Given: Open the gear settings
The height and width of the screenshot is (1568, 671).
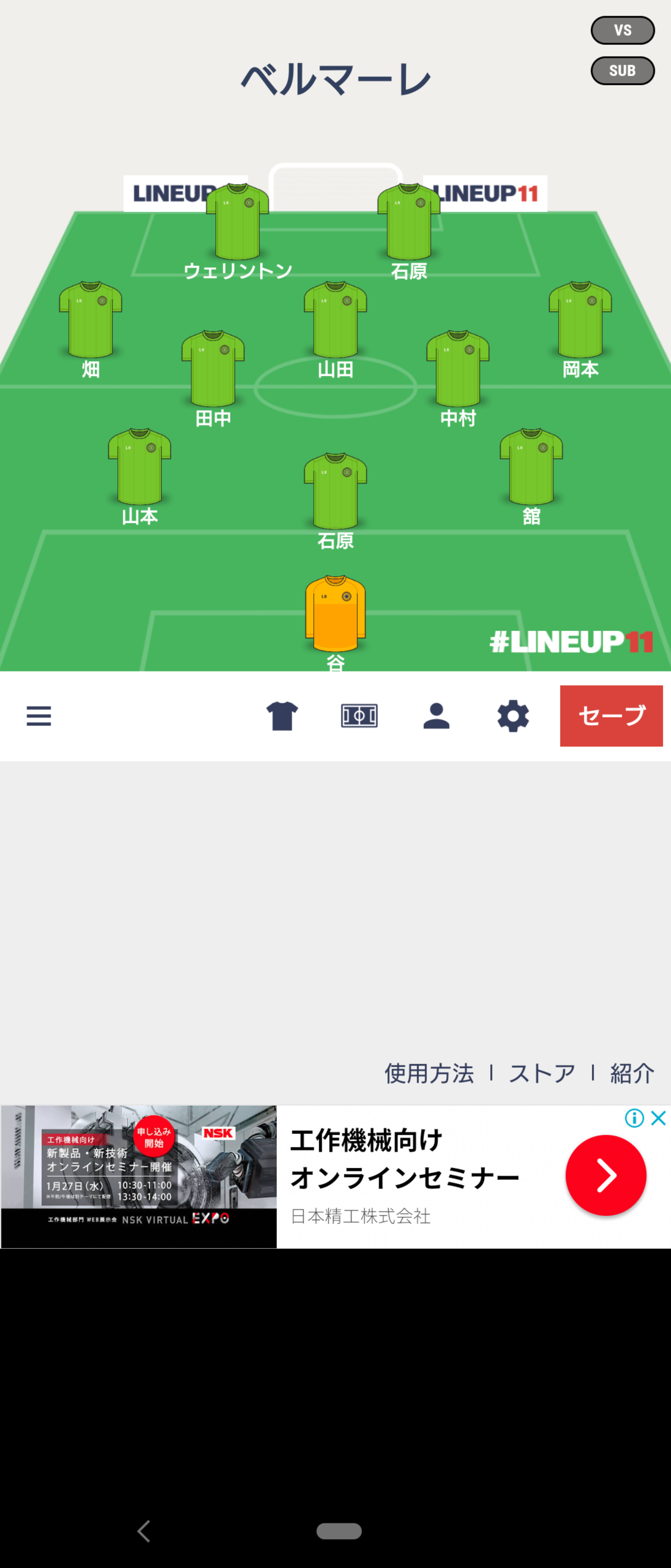Looking at the screenshot, I should pyautogui.click(x=513, y=716).
